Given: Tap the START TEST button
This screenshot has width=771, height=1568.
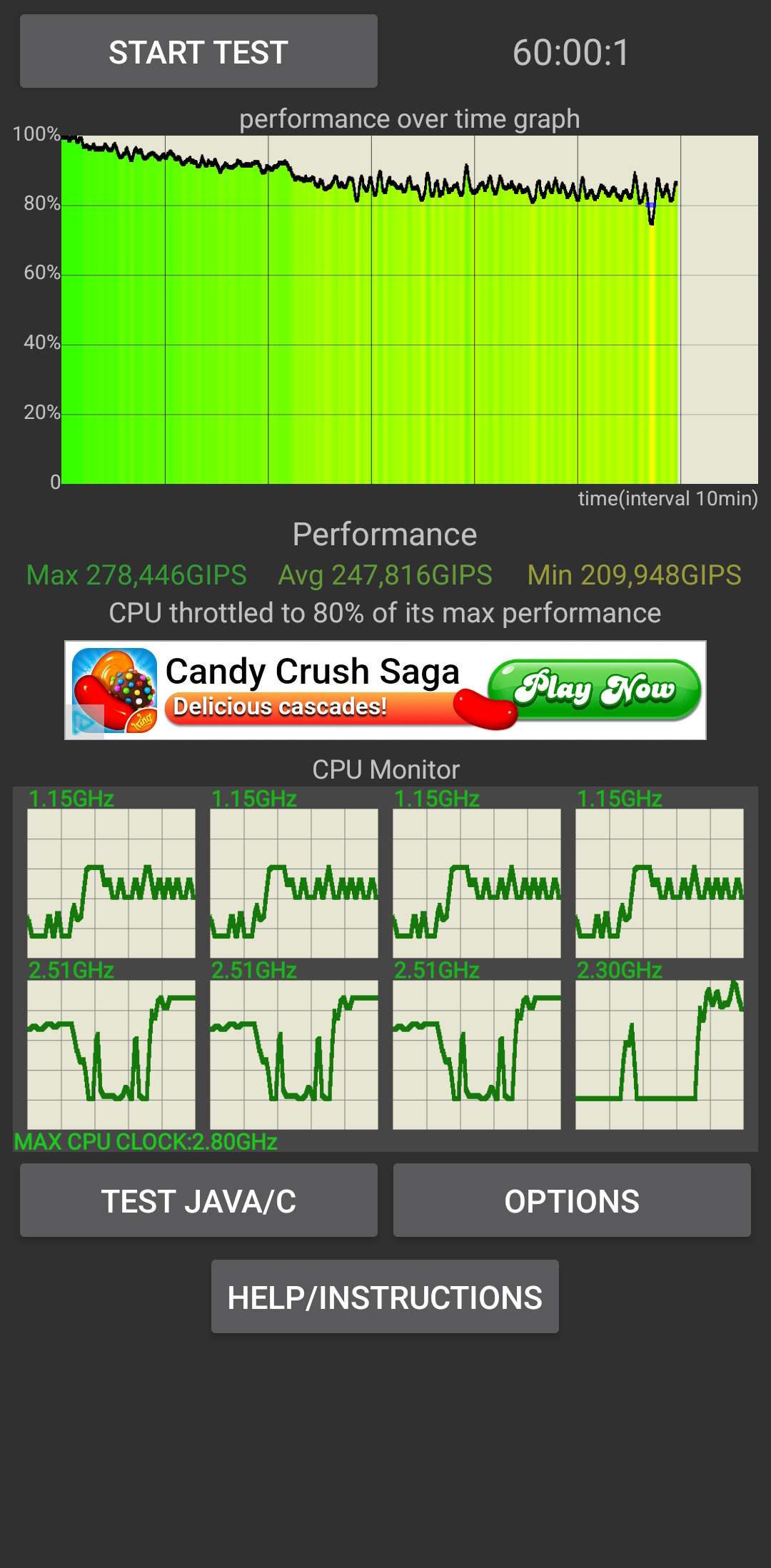Looking at the screenshot, I should coord(198,52).
